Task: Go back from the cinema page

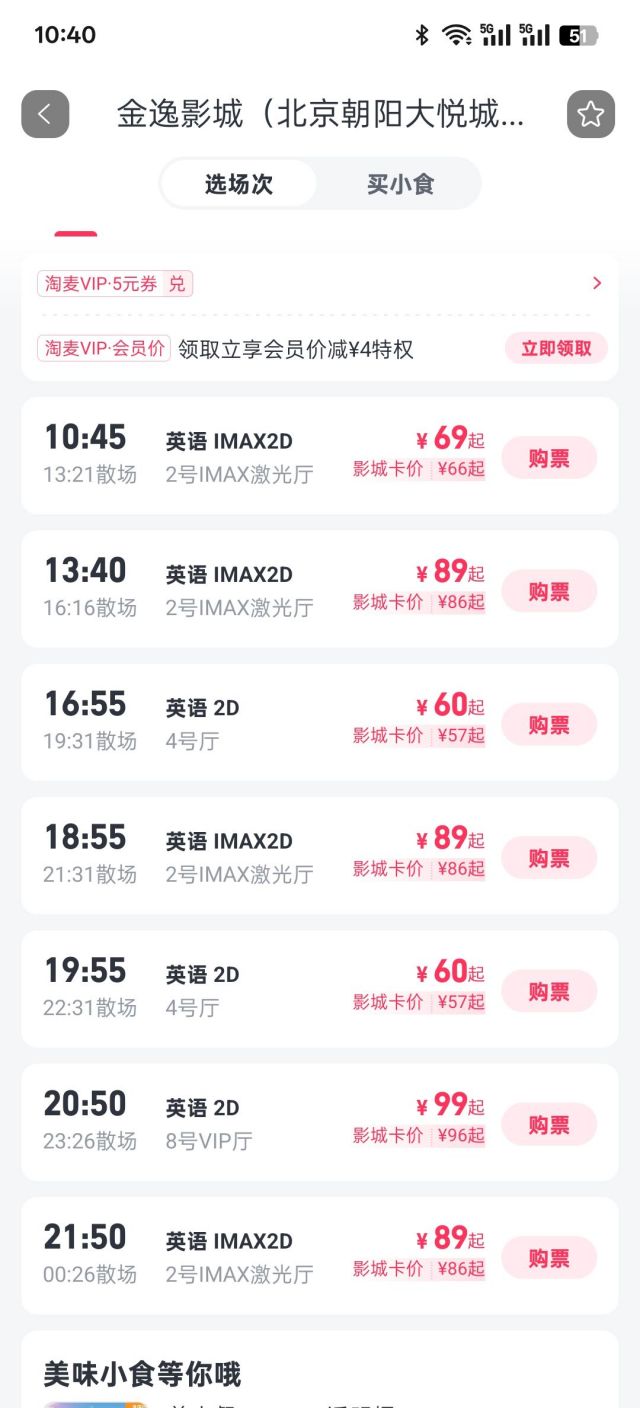Action: tap(45, 114)
